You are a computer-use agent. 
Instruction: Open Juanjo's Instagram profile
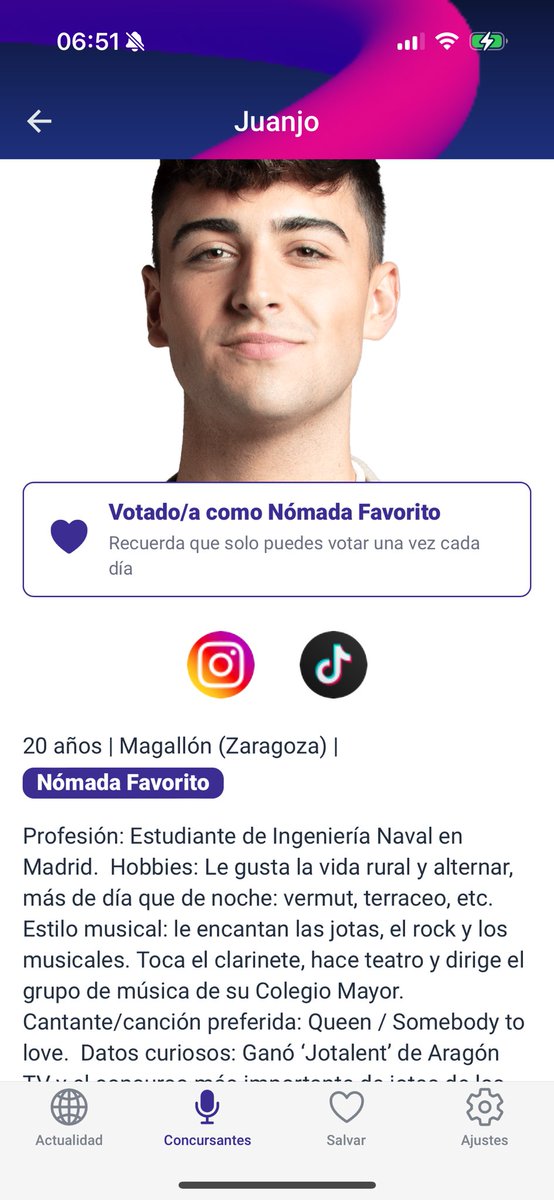[221, 664]
